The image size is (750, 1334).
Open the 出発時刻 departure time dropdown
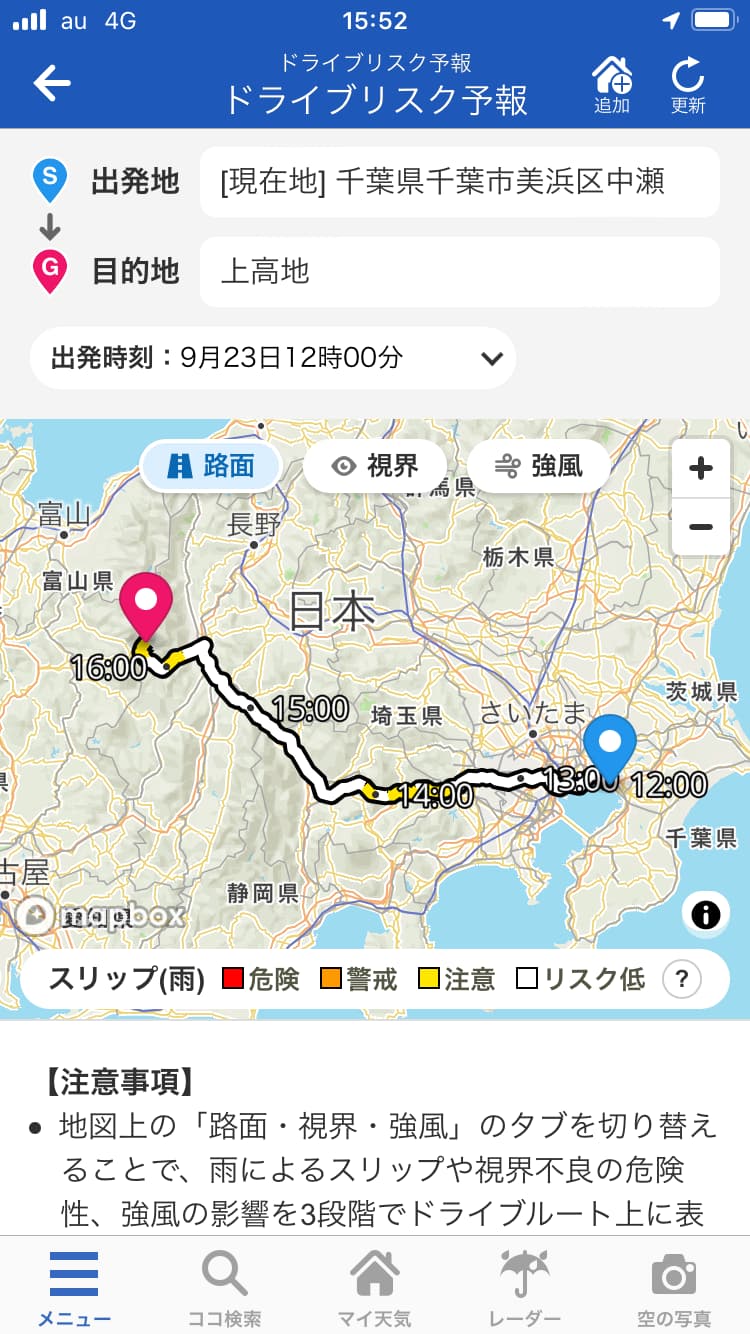(273, 358)
